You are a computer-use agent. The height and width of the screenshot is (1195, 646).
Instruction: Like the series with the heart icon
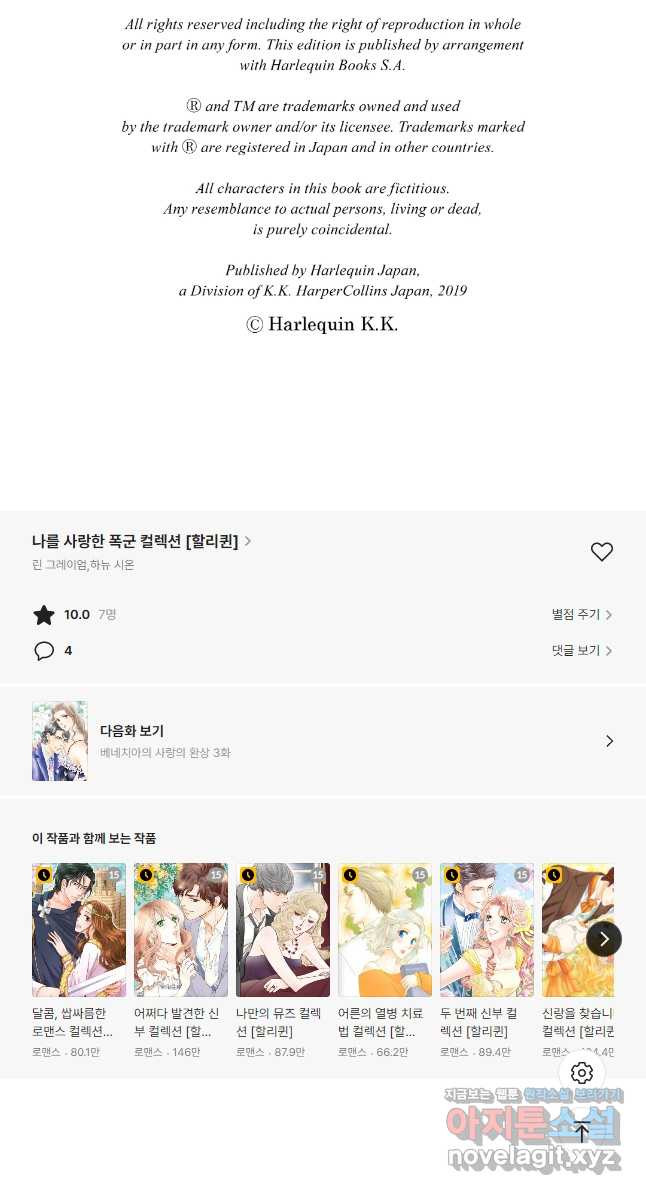point(601,551)
